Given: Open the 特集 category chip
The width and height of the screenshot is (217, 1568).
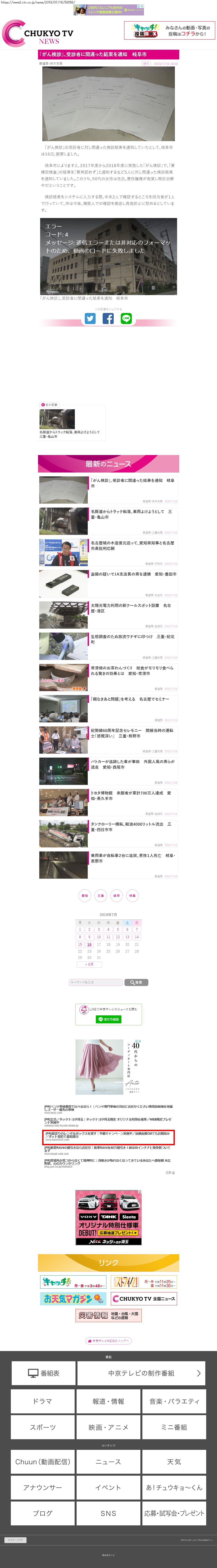Looking at the screenshot, I should coord(132,895).
